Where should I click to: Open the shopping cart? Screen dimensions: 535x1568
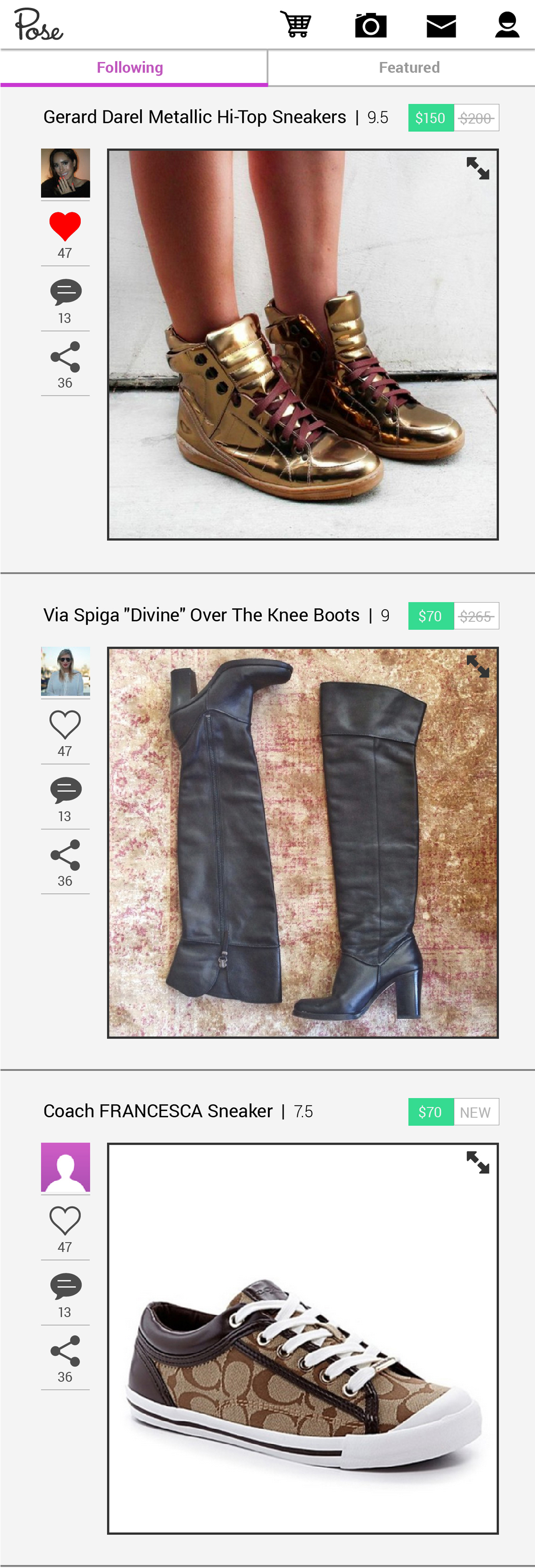pos(296,25)
